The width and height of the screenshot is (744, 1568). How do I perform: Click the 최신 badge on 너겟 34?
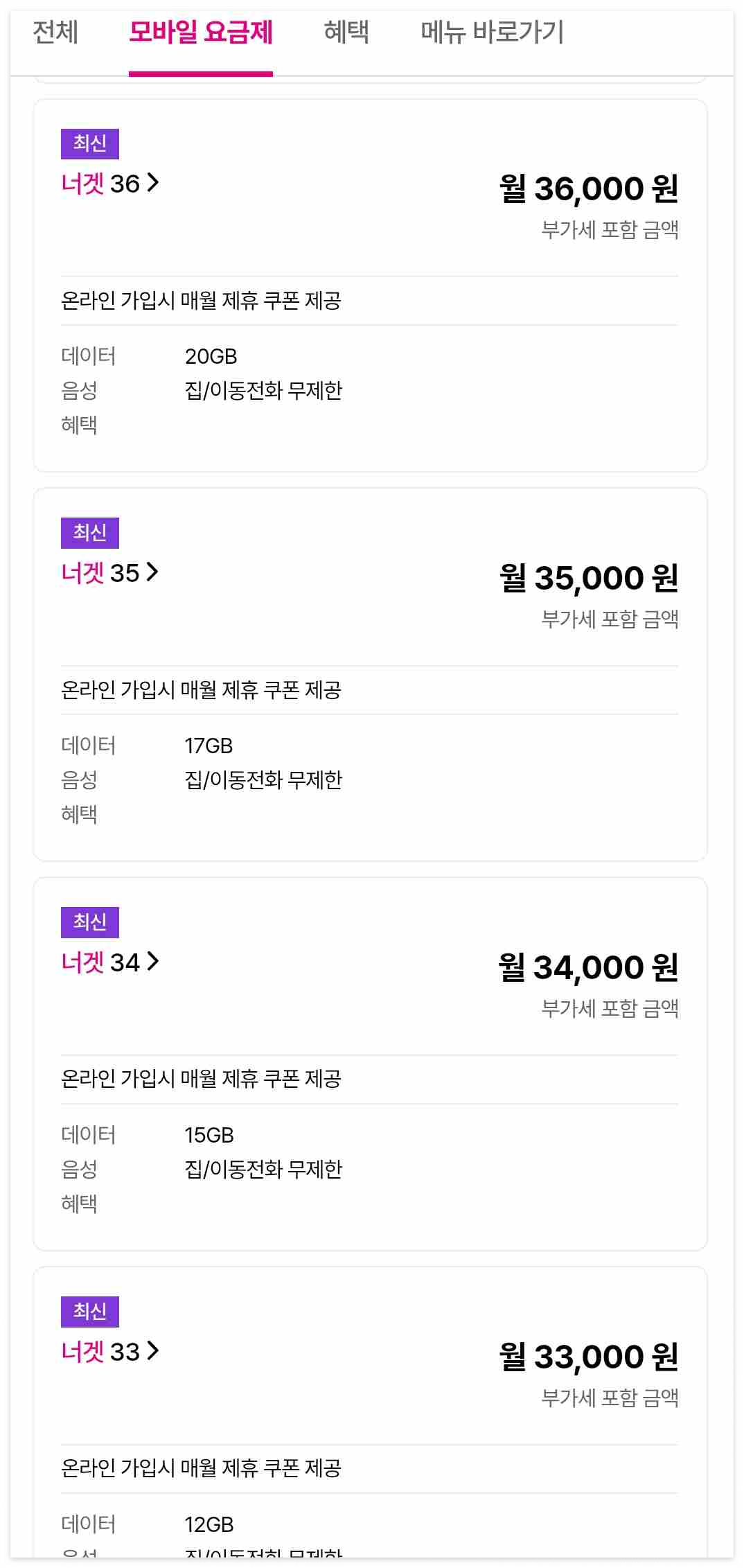coord(91,922)
